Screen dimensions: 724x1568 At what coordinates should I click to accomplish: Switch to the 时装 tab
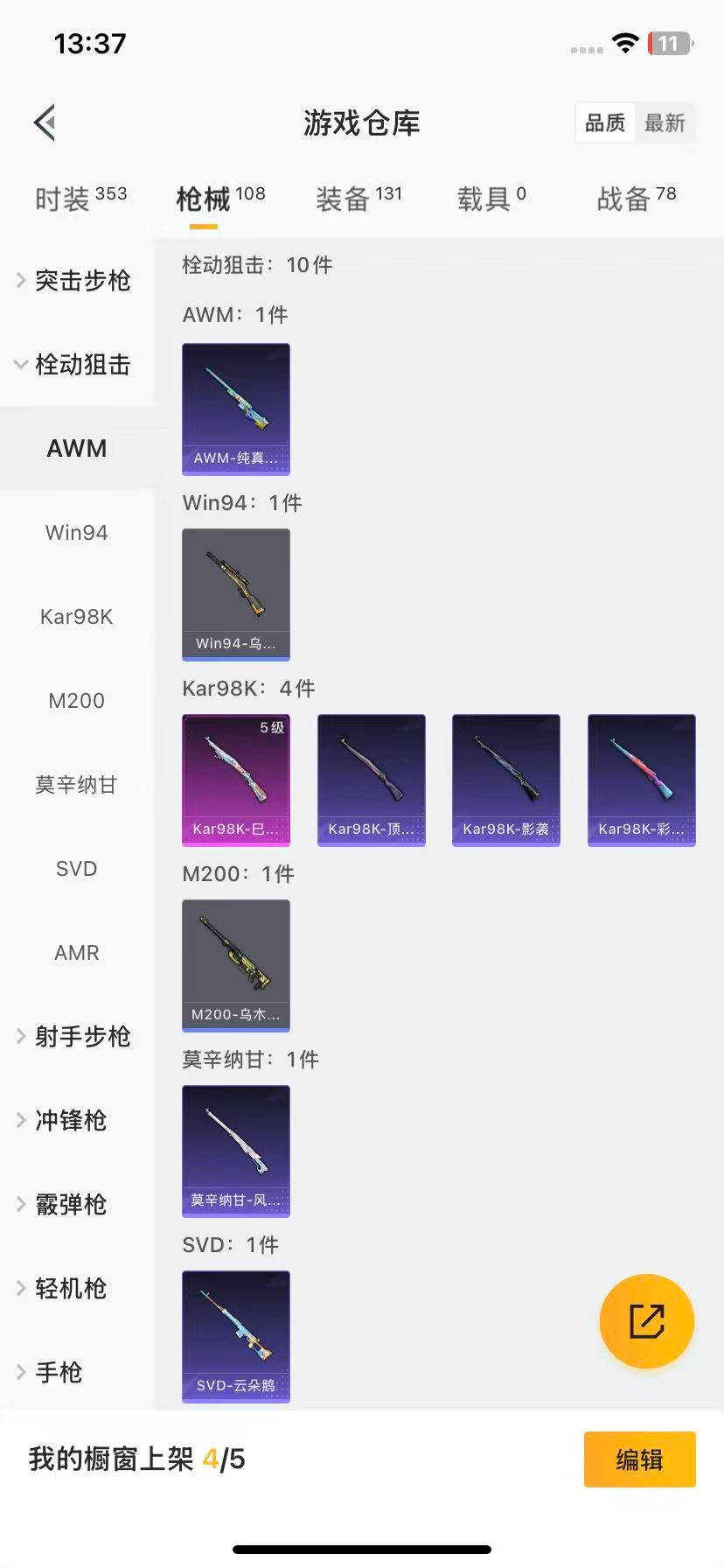point(80,199)
